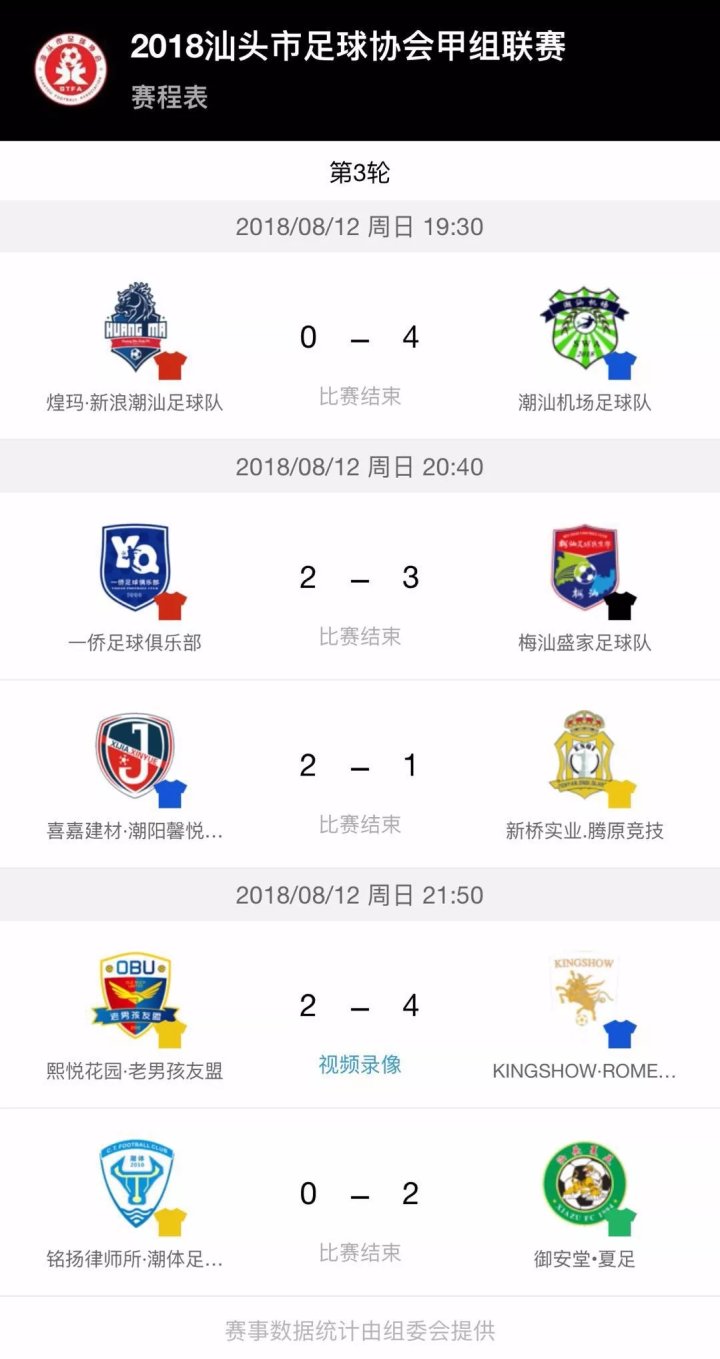Open the 视频录像 video replay link
720x1359 pixels.
(360, 1064)
